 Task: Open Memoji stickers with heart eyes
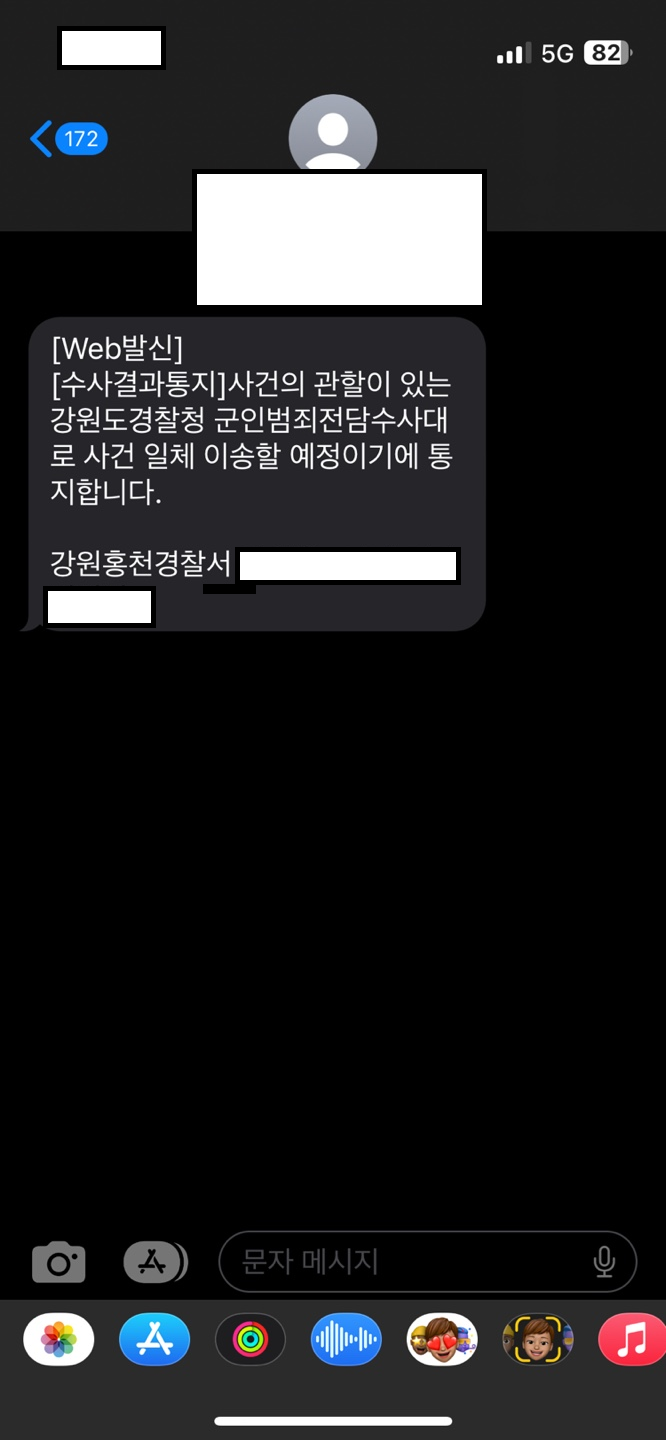pos(441,1339)
